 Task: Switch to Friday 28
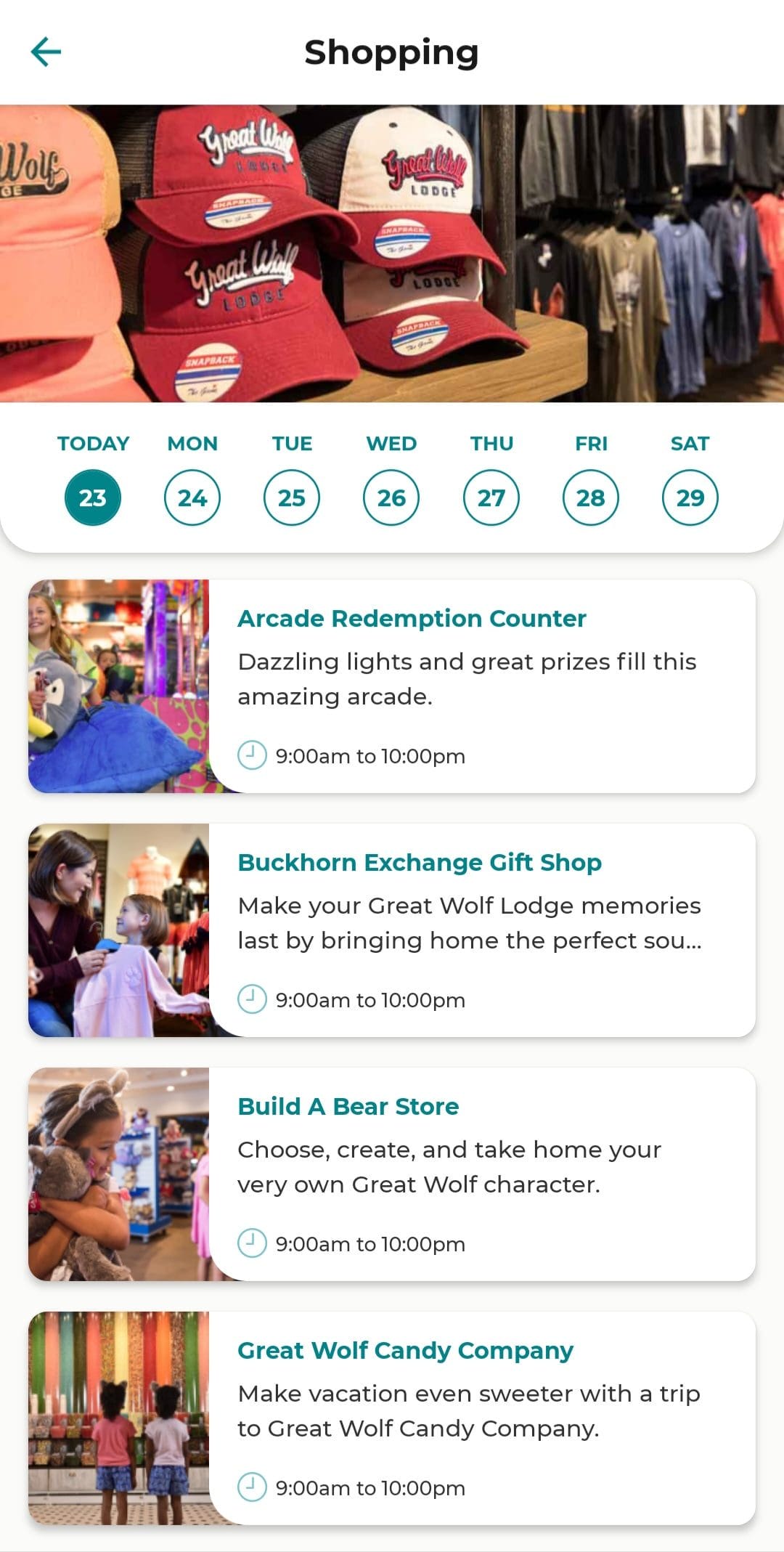[x=591, y=497]
